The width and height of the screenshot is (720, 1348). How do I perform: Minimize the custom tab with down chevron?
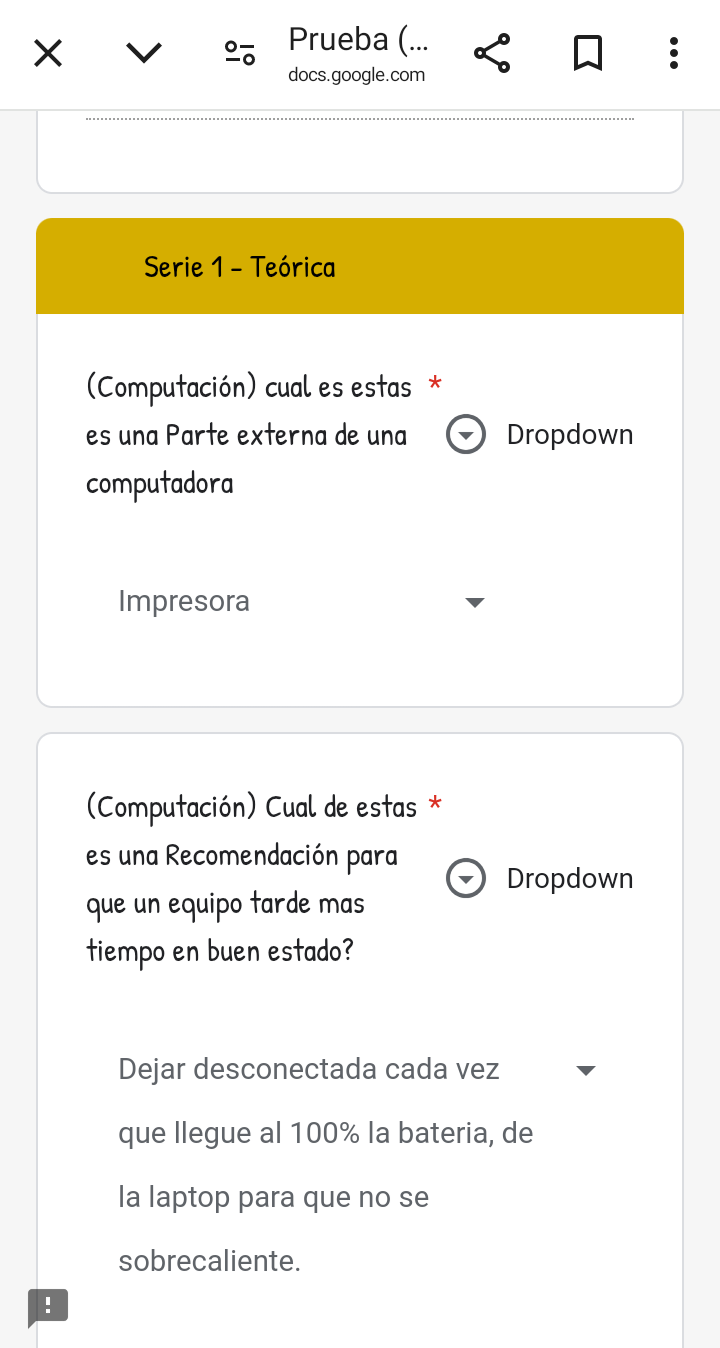[144, 53]
